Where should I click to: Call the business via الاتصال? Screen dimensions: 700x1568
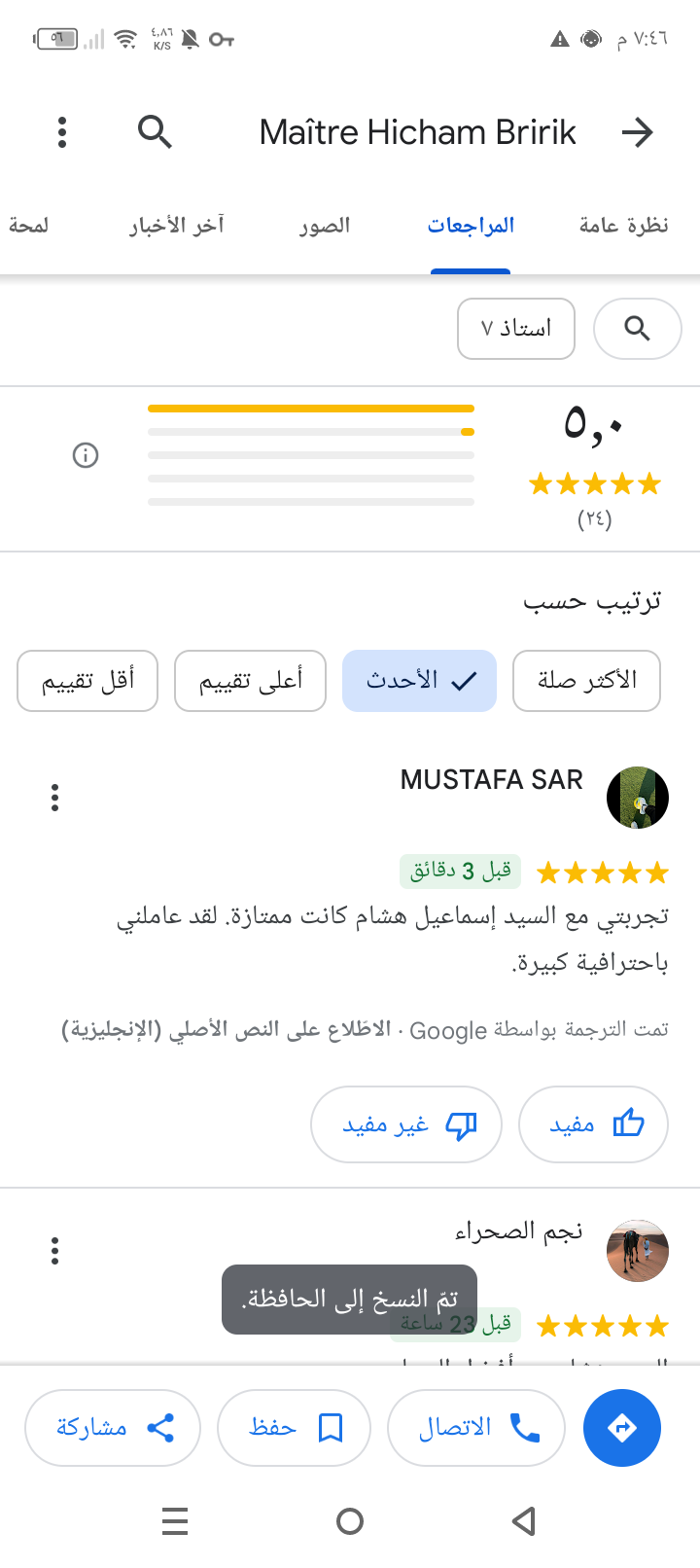coord(476,1428)
